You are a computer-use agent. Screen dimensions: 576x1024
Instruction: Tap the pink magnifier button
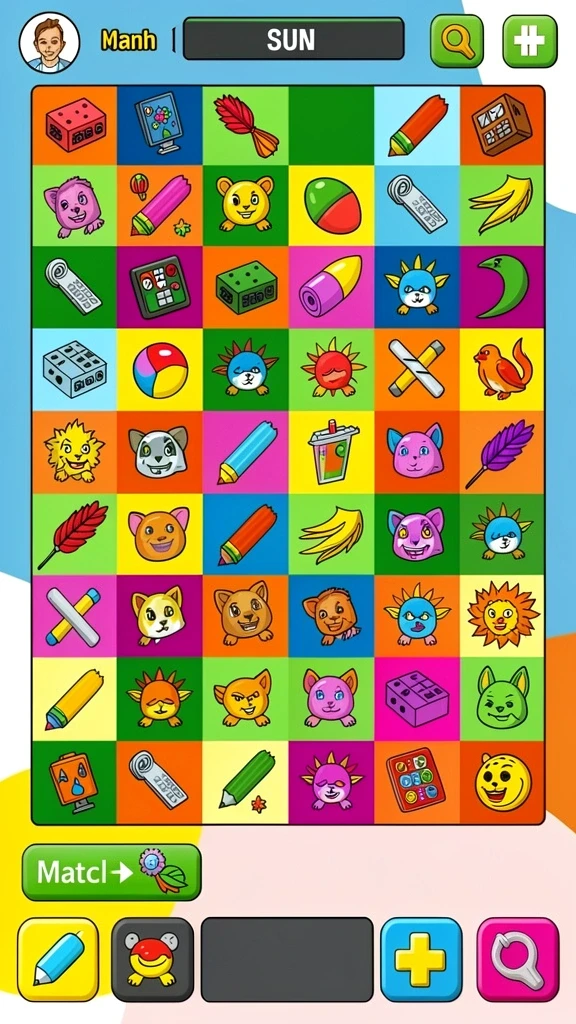tap(518, 959)
